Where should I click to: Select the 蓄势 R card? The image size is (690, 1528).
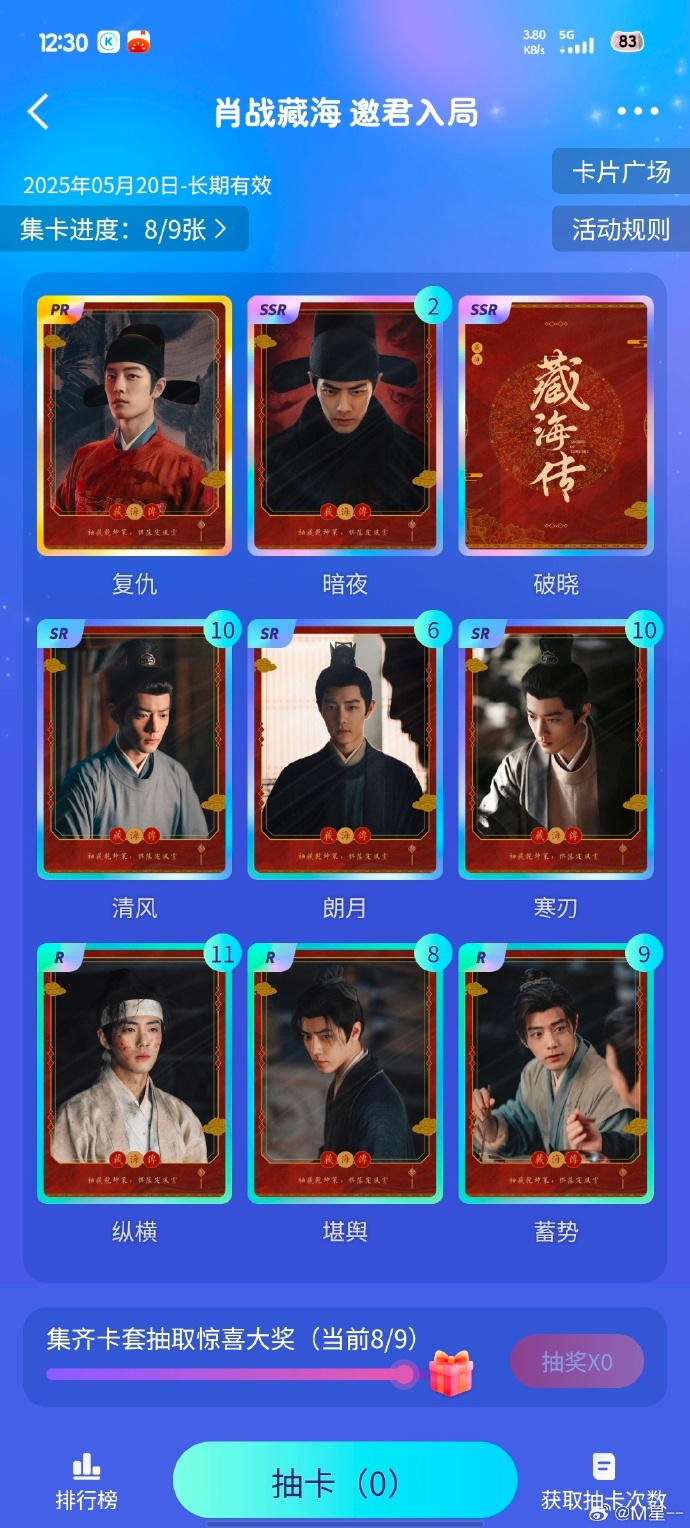[x=556, y=1074]
